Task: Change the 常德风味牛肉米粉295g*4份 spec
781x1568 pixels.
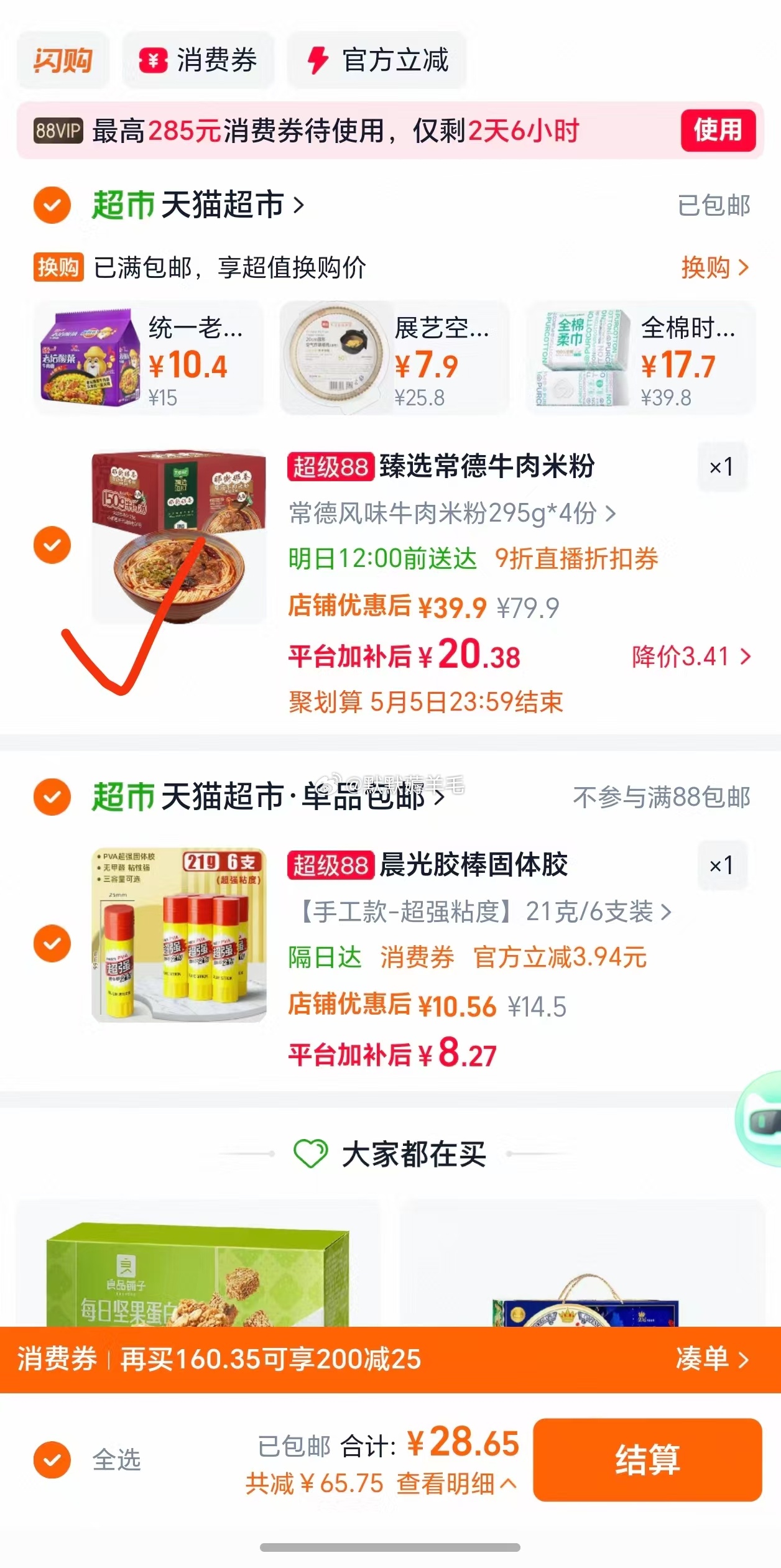Action: tap(452, 514)
